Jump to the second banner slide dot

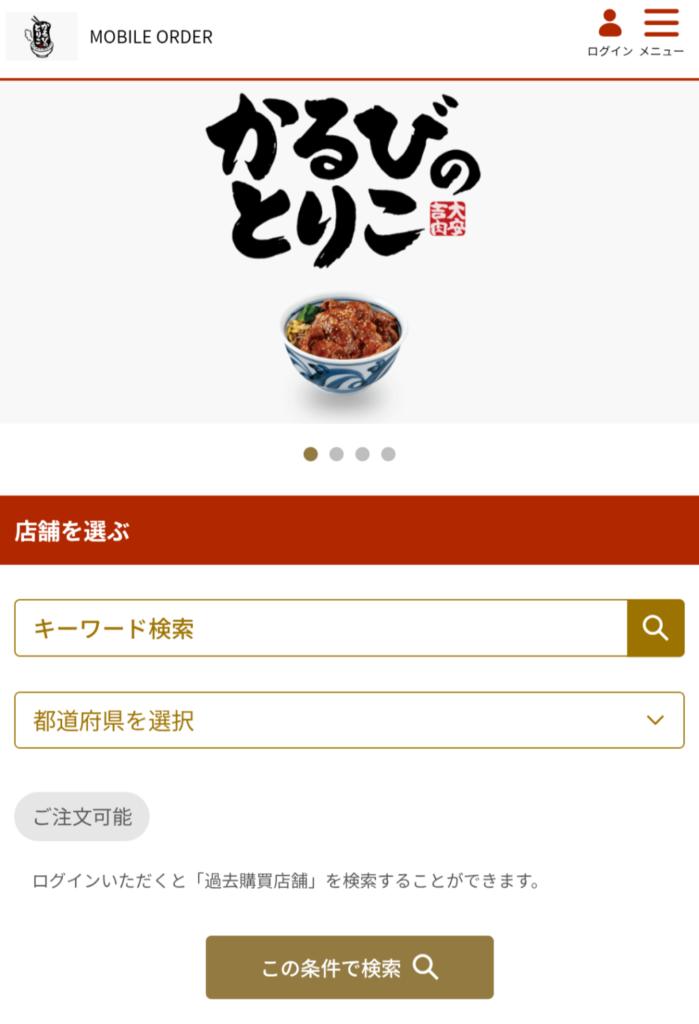[337, 454]
